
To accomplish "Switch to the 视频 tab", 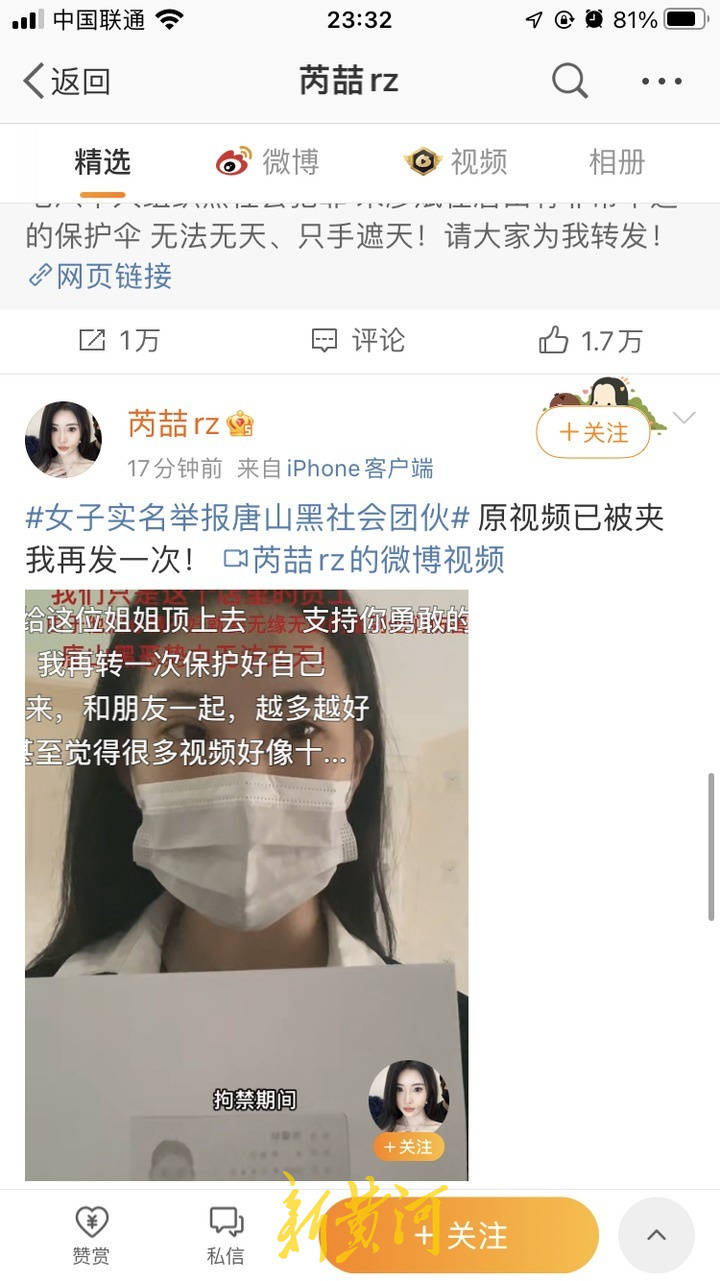I will click(456, 161).
